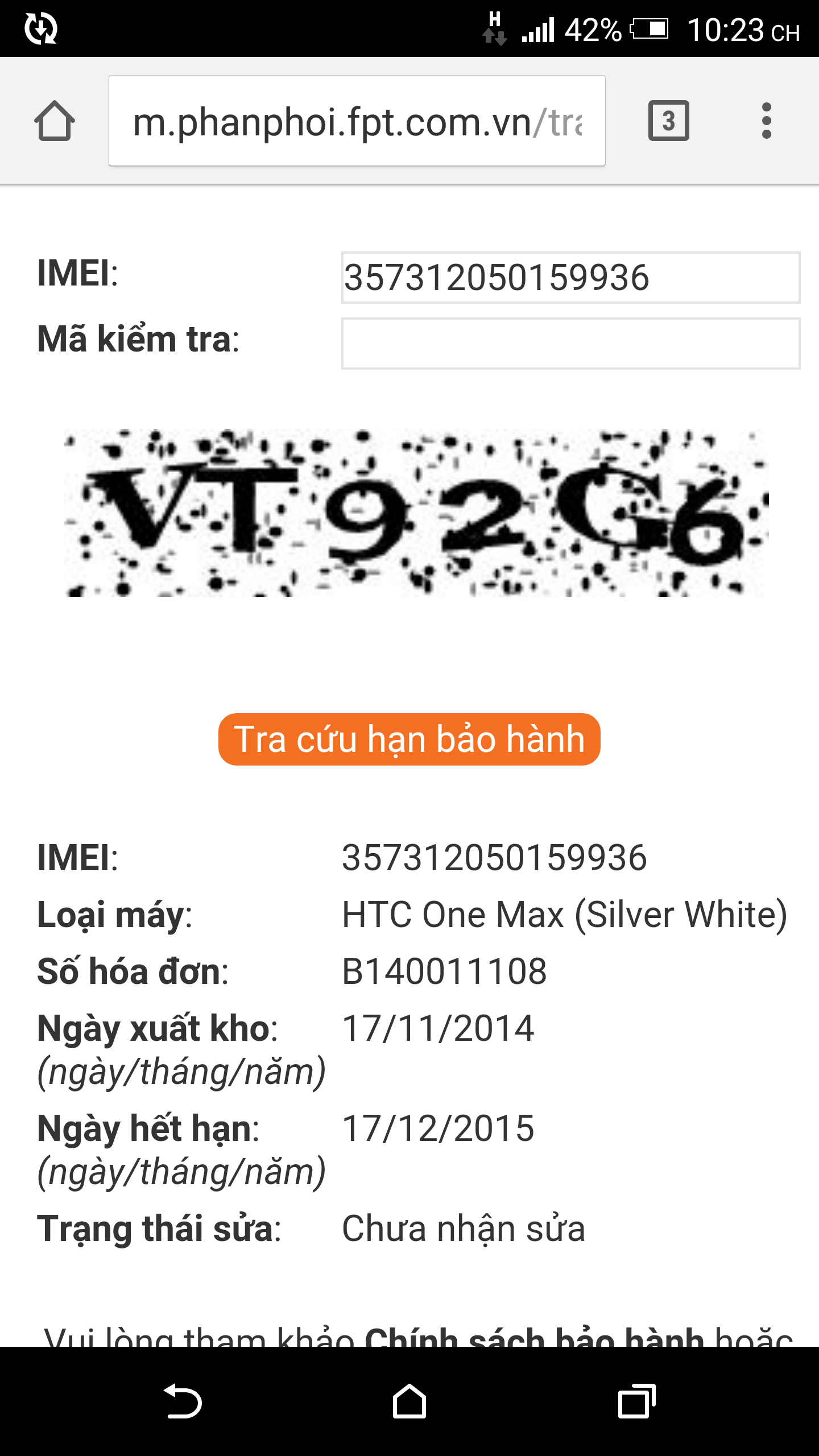Go to the browser home page

pos(55,121)
